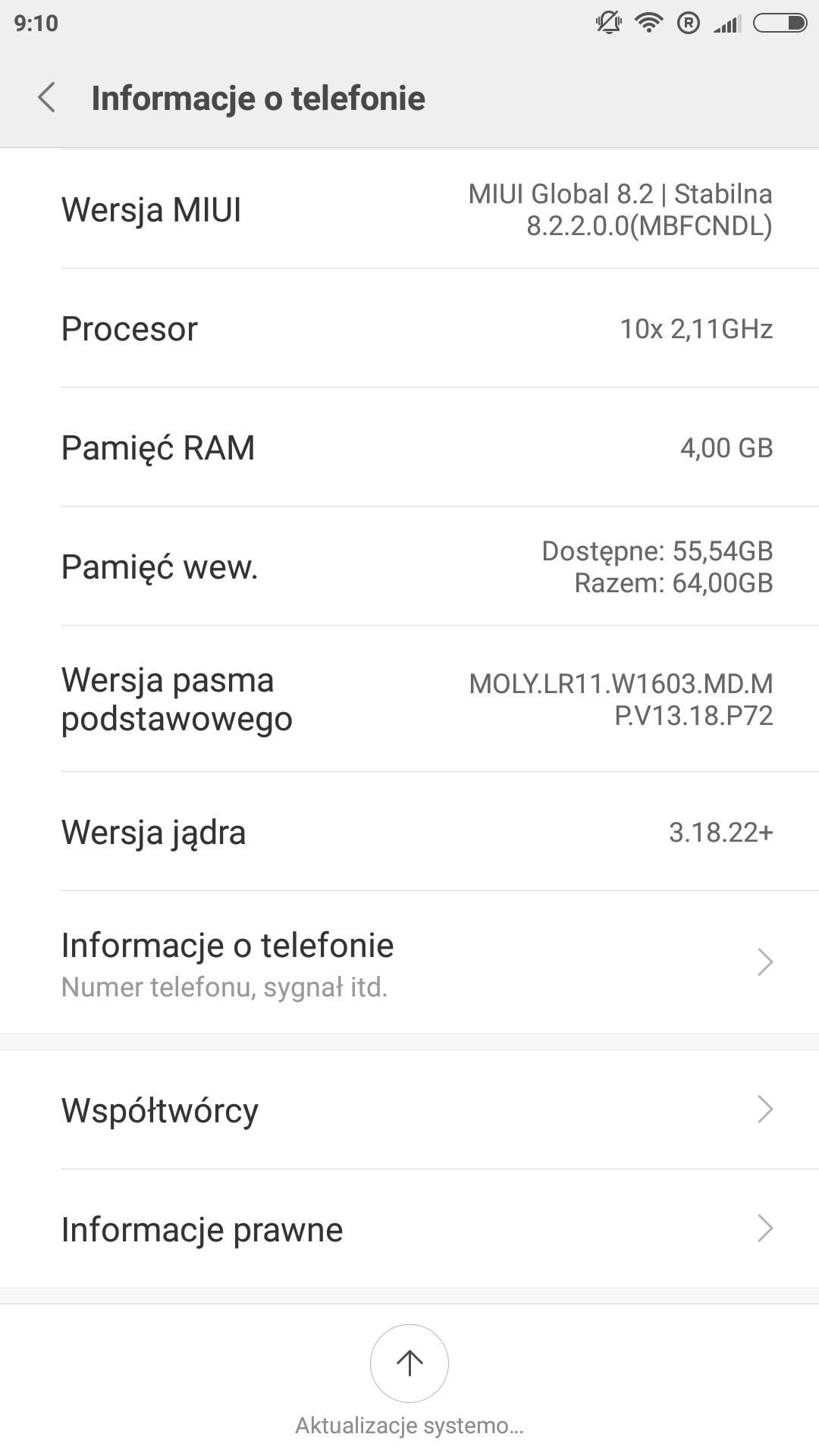Tap the Wersja jądra row

tap(409, 833)
